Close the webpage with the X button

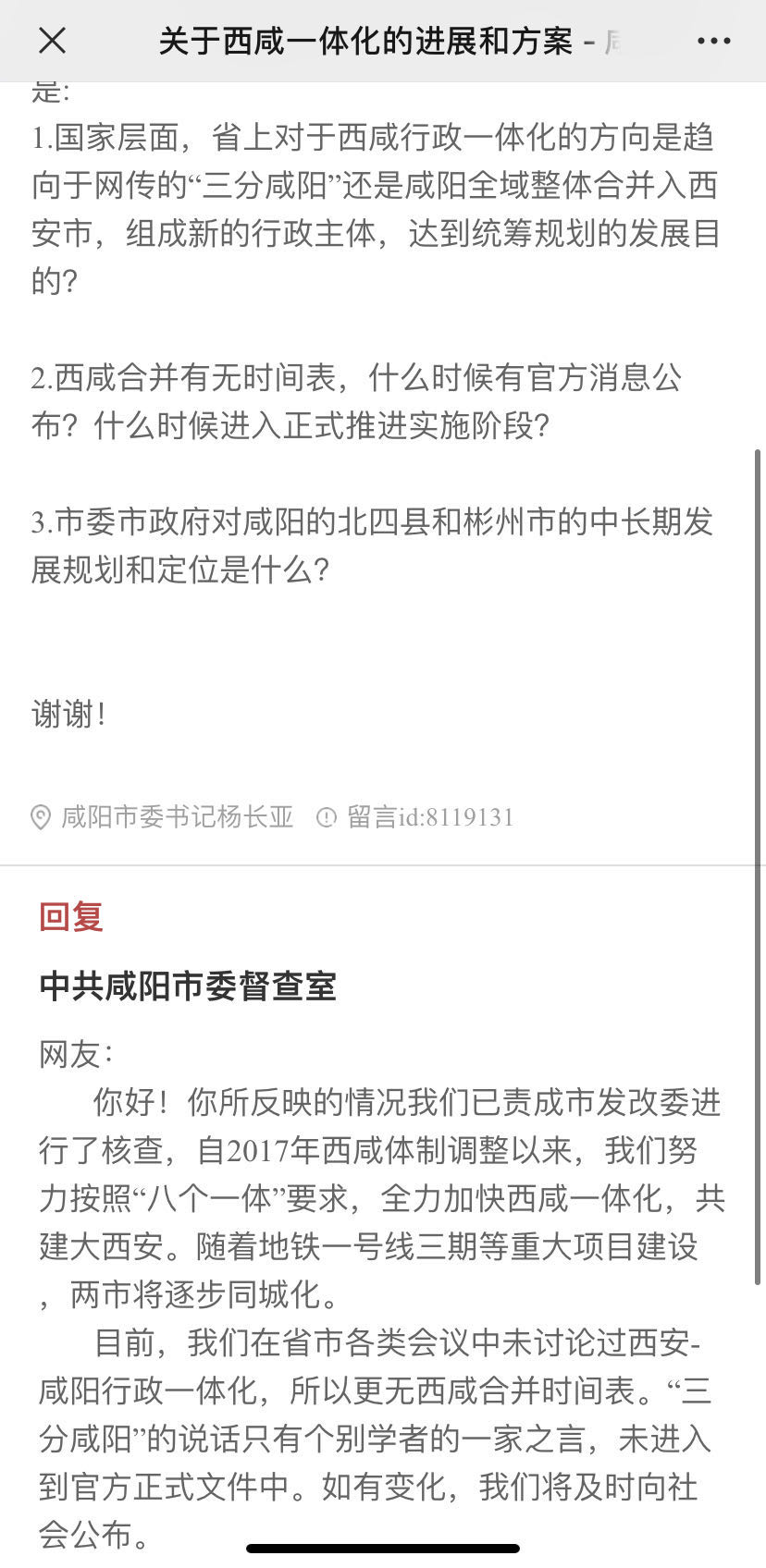point(52,41)
